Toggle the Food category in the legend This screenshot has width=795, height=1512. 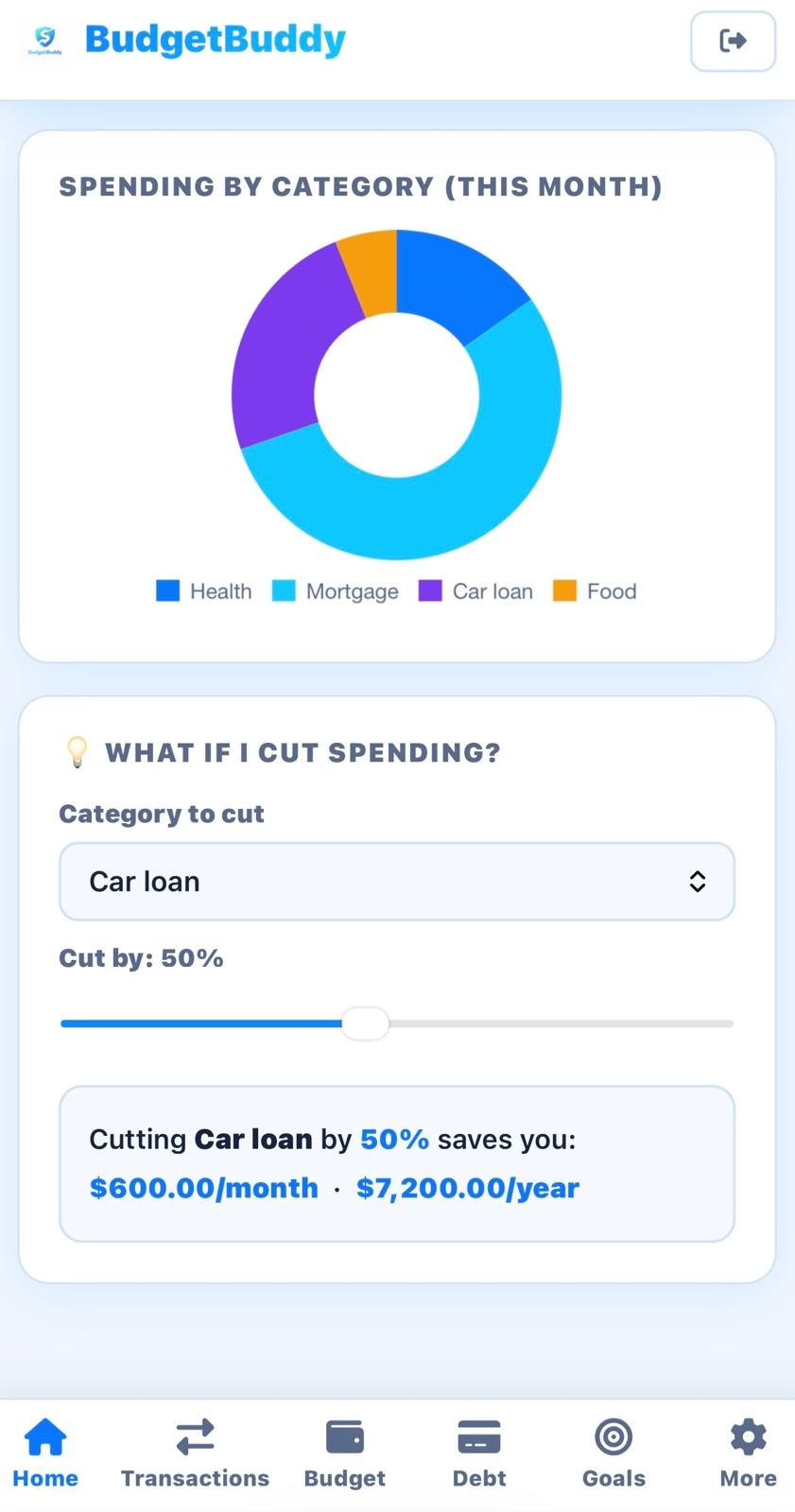click(x=565, y=590)
